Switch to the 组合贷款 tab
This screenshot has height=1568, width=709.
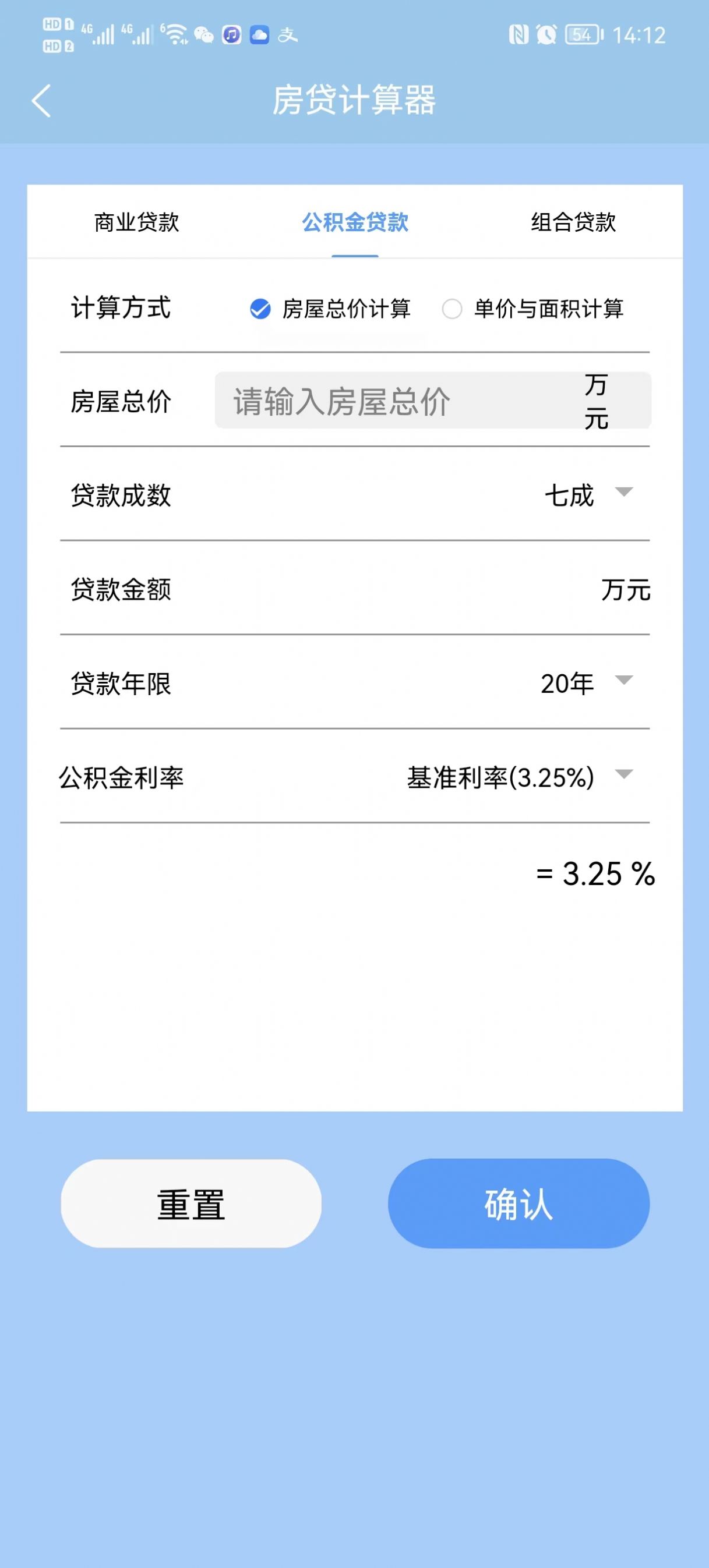(x=573, y=223)
